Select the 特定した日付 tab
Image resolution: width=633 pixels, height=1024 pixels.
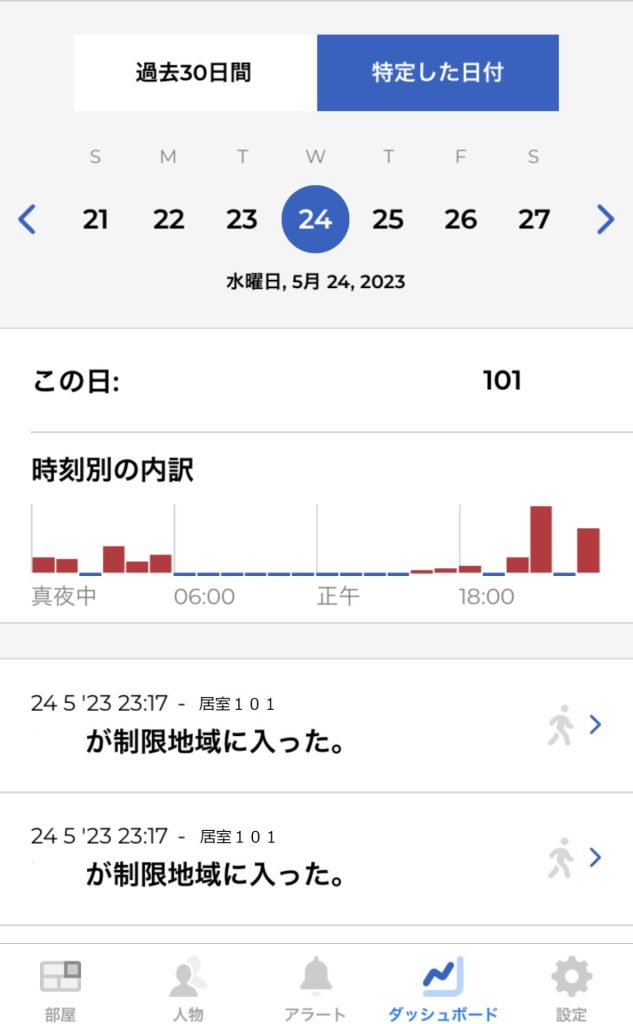click(438, 72)
